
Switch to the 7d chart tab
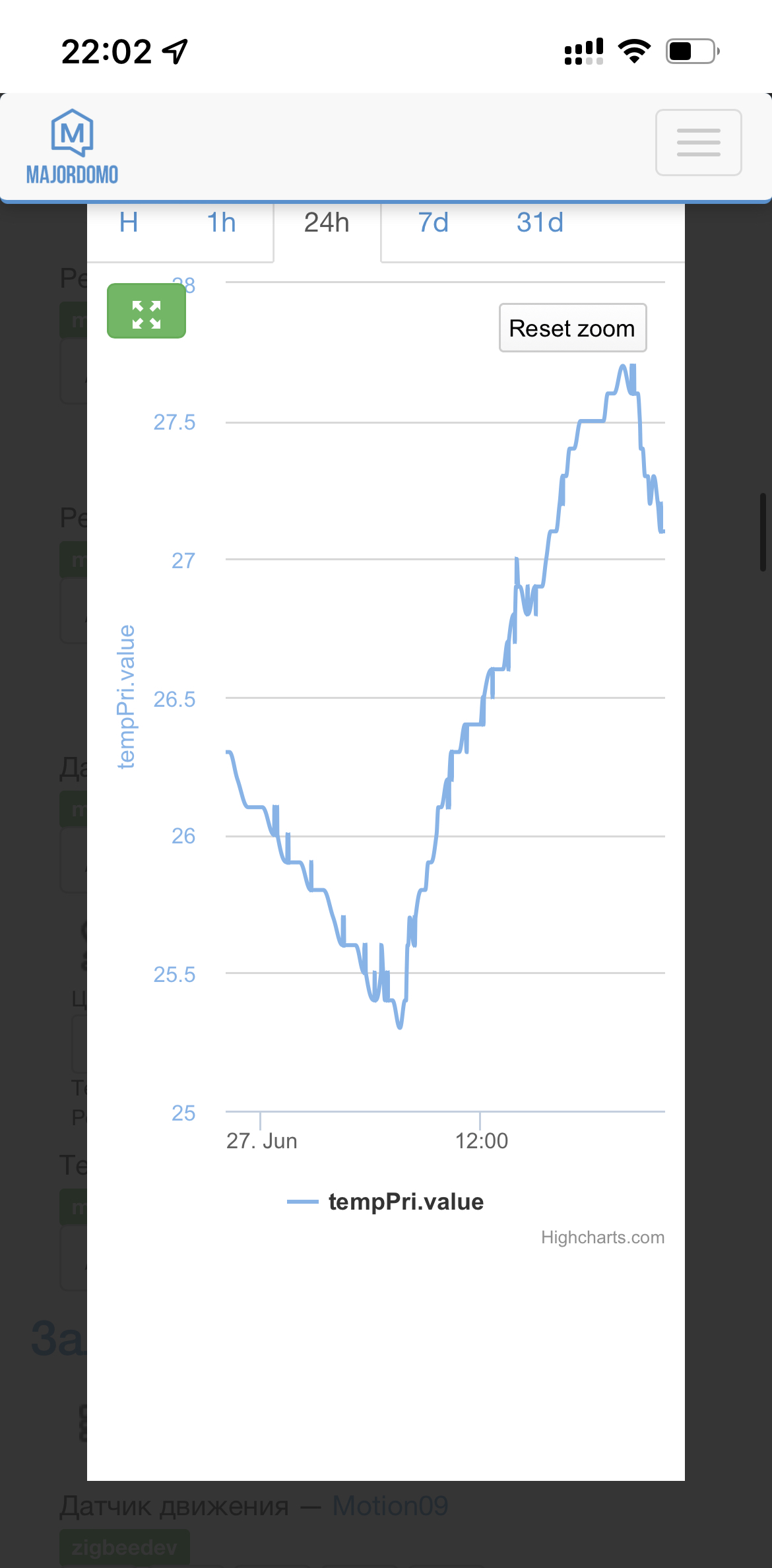433,223
